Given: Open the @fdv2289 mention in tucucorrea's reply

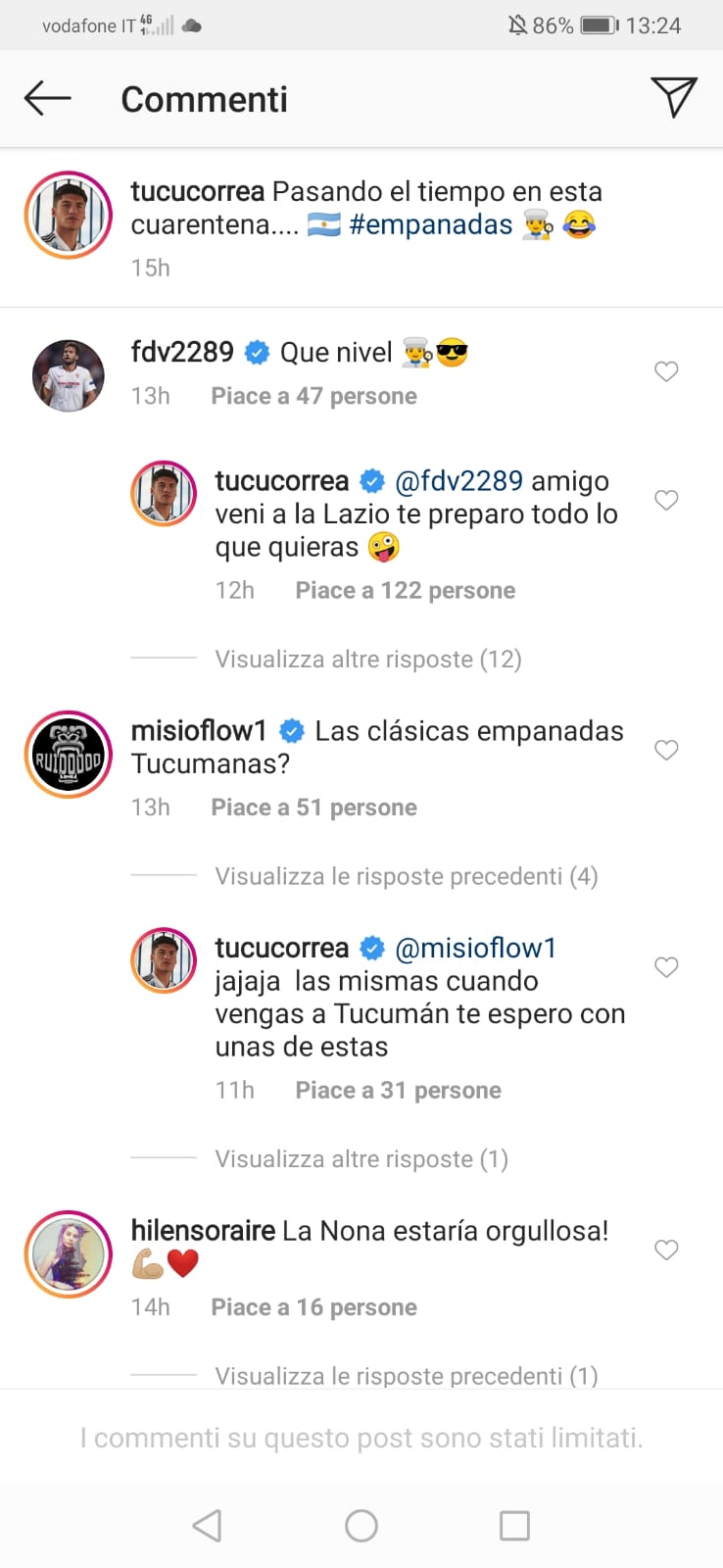Looking at the screenshot, I should 458,481.
